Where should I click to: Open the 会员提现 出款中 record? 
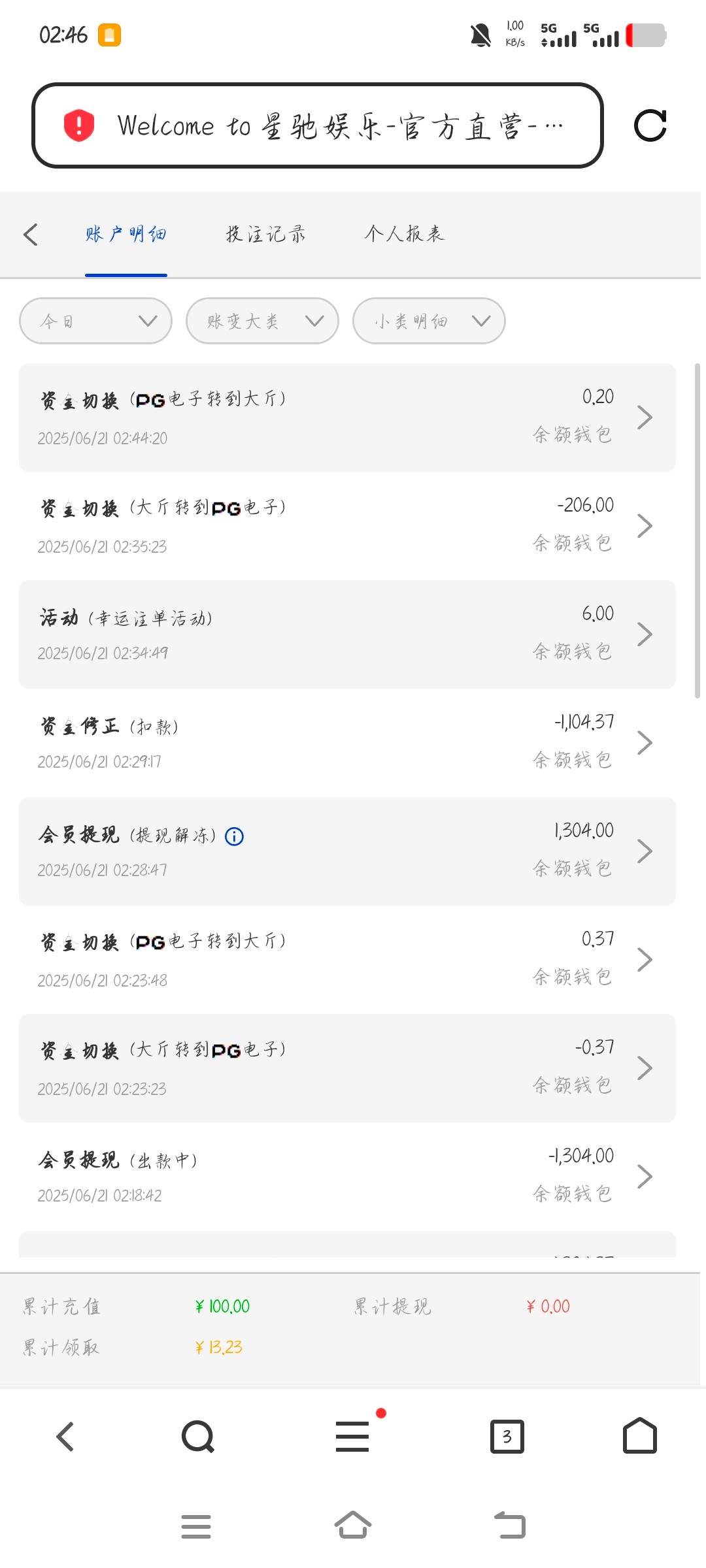(347, 1177)
